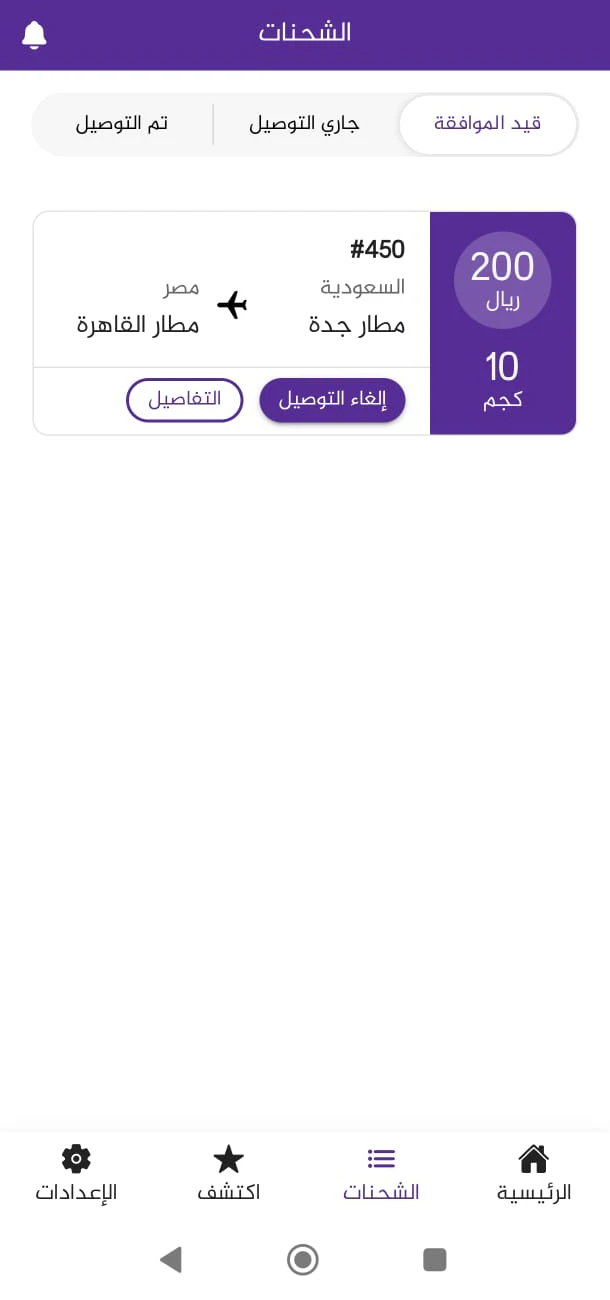Open الإعدادات settings tab

coord(76,1174)
